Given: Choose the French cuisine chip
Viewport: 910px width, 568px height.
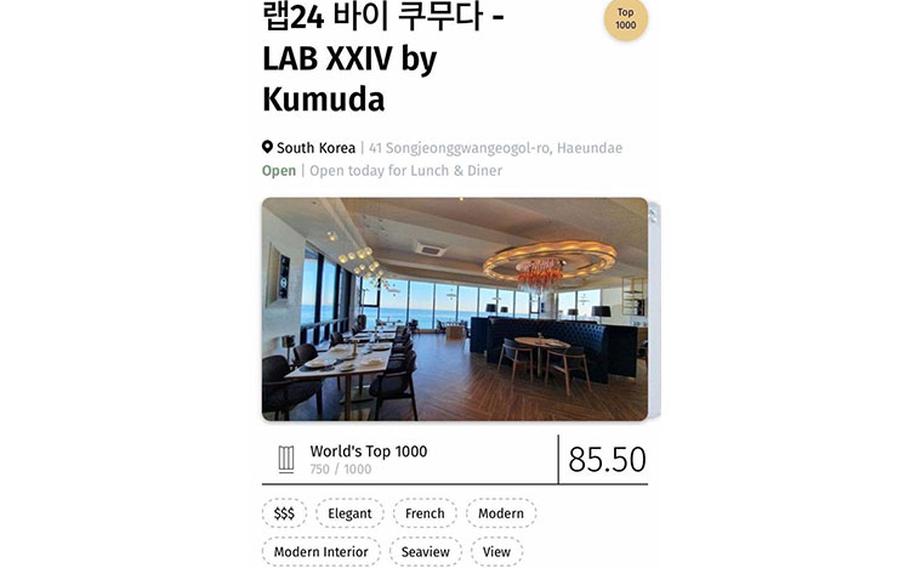Looking at the screenshot, I should click(424, 513).
